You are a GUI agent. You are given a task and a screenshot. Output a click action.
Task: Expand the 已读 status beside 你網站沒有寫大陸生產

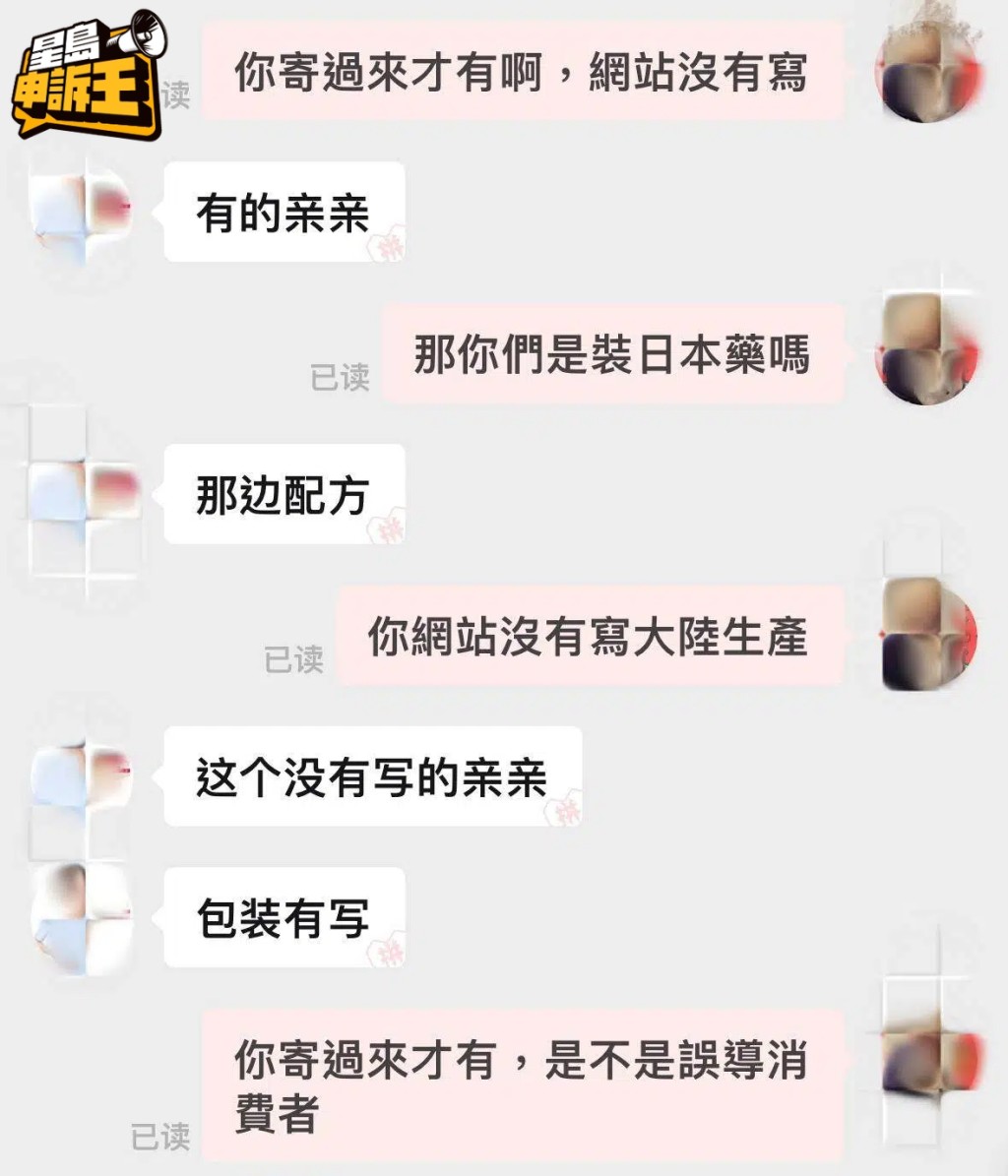coord(295,661)
